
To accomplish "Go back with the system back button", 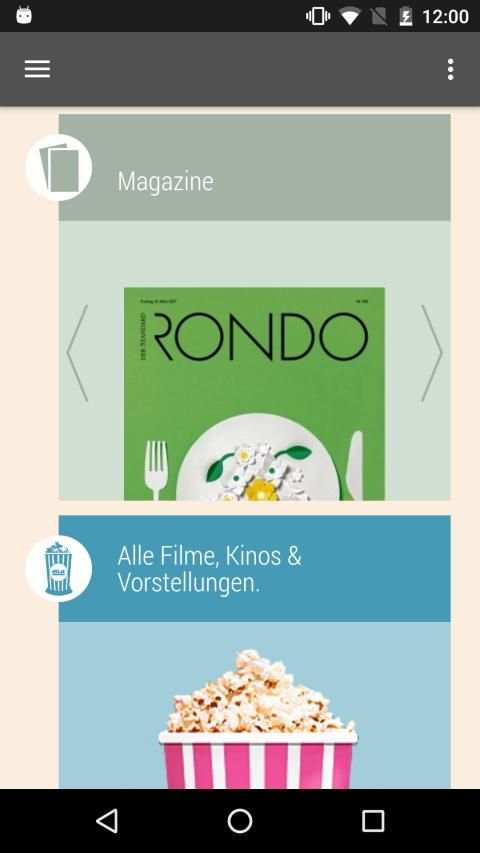I will (107, 820).
